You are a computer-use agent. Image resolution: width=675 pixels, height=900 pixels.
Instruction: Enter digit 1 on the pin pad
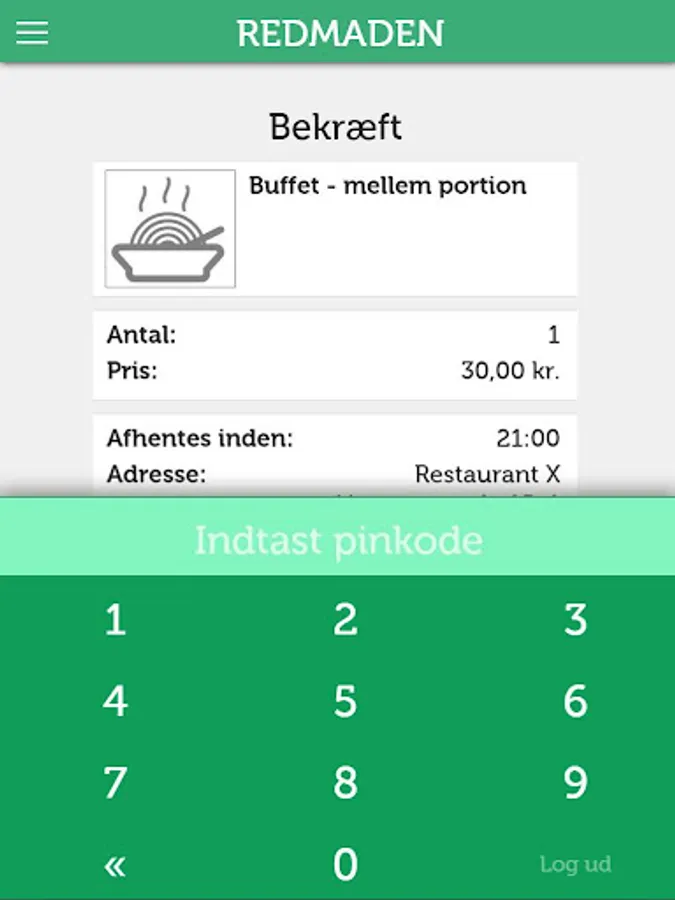(115, 620)
